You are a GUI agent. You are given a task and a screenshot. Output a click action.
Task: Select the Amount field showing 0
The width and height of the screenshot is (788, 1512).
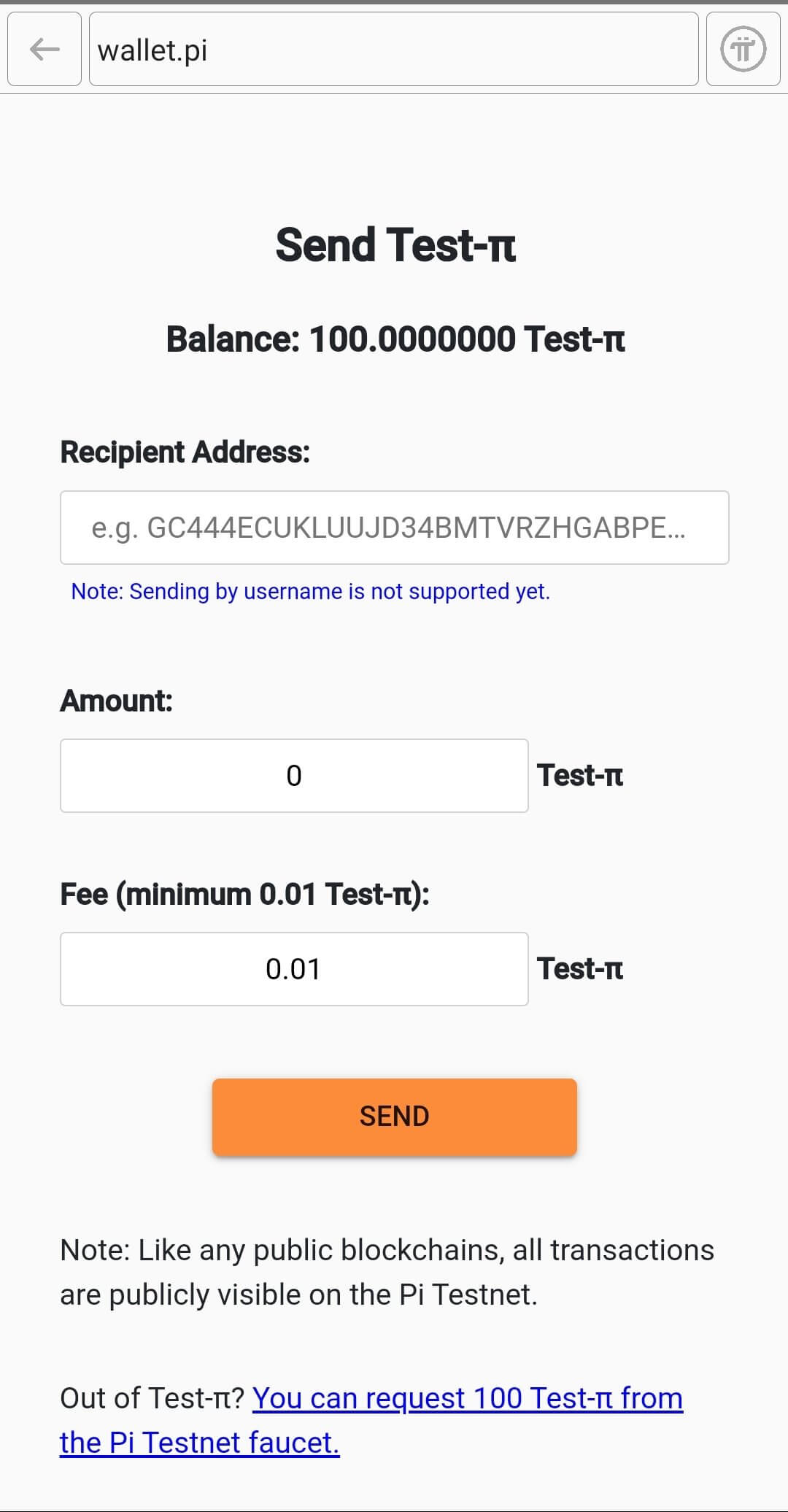294,775
